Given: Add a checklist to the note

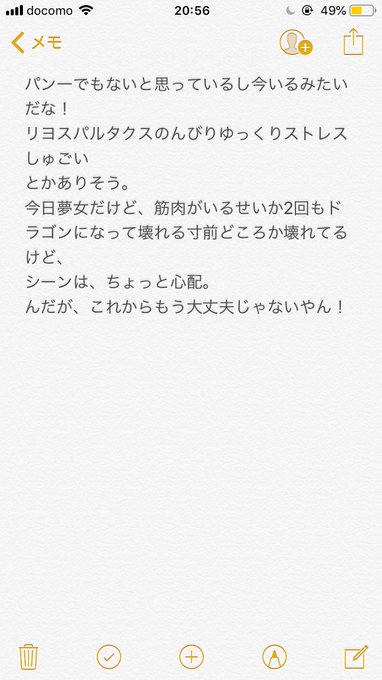Looking at the screenshot, I should coord(109,657).
